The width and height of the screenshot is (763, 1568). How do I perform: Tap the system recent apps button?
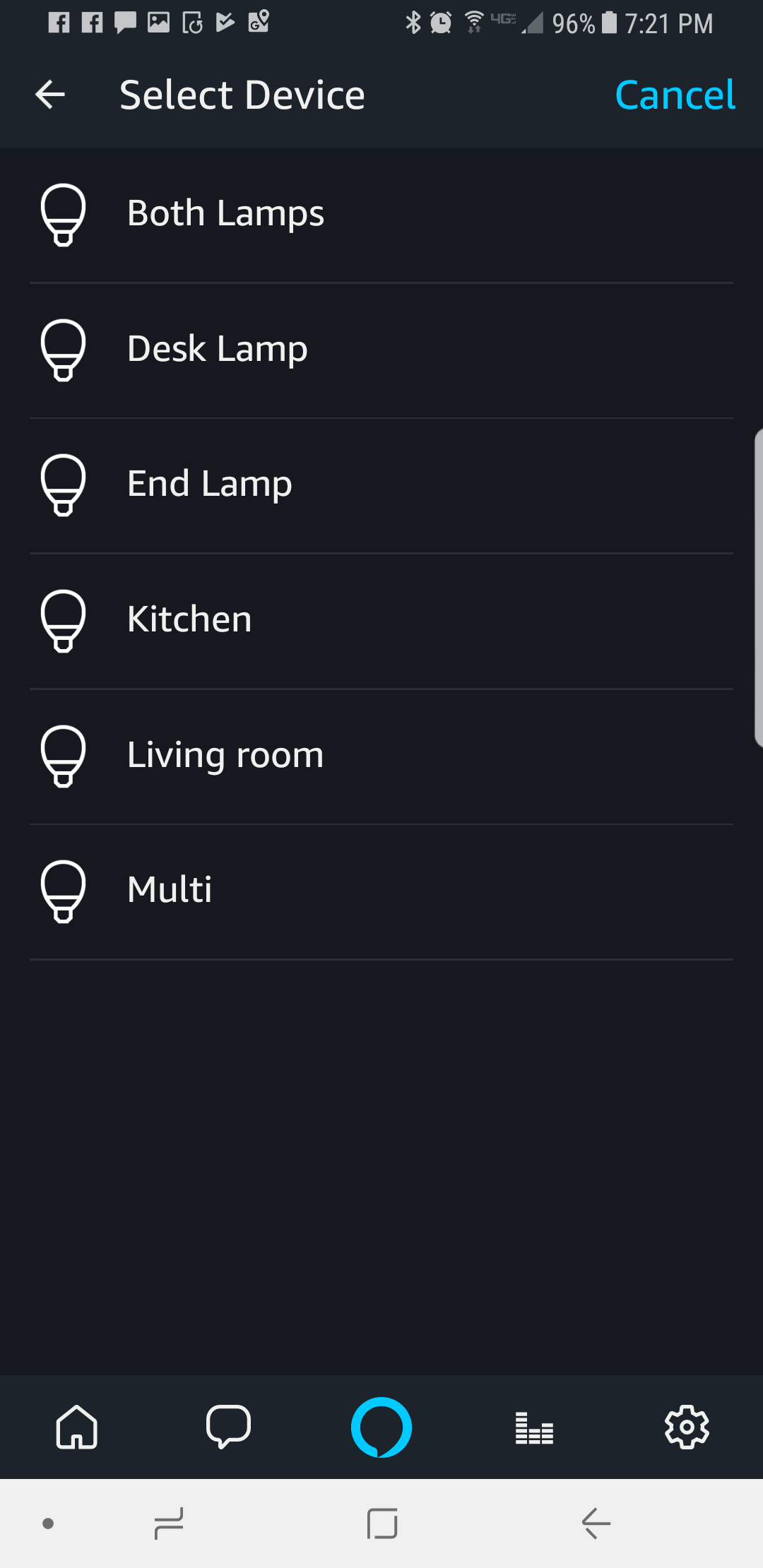pos(169,1524)
